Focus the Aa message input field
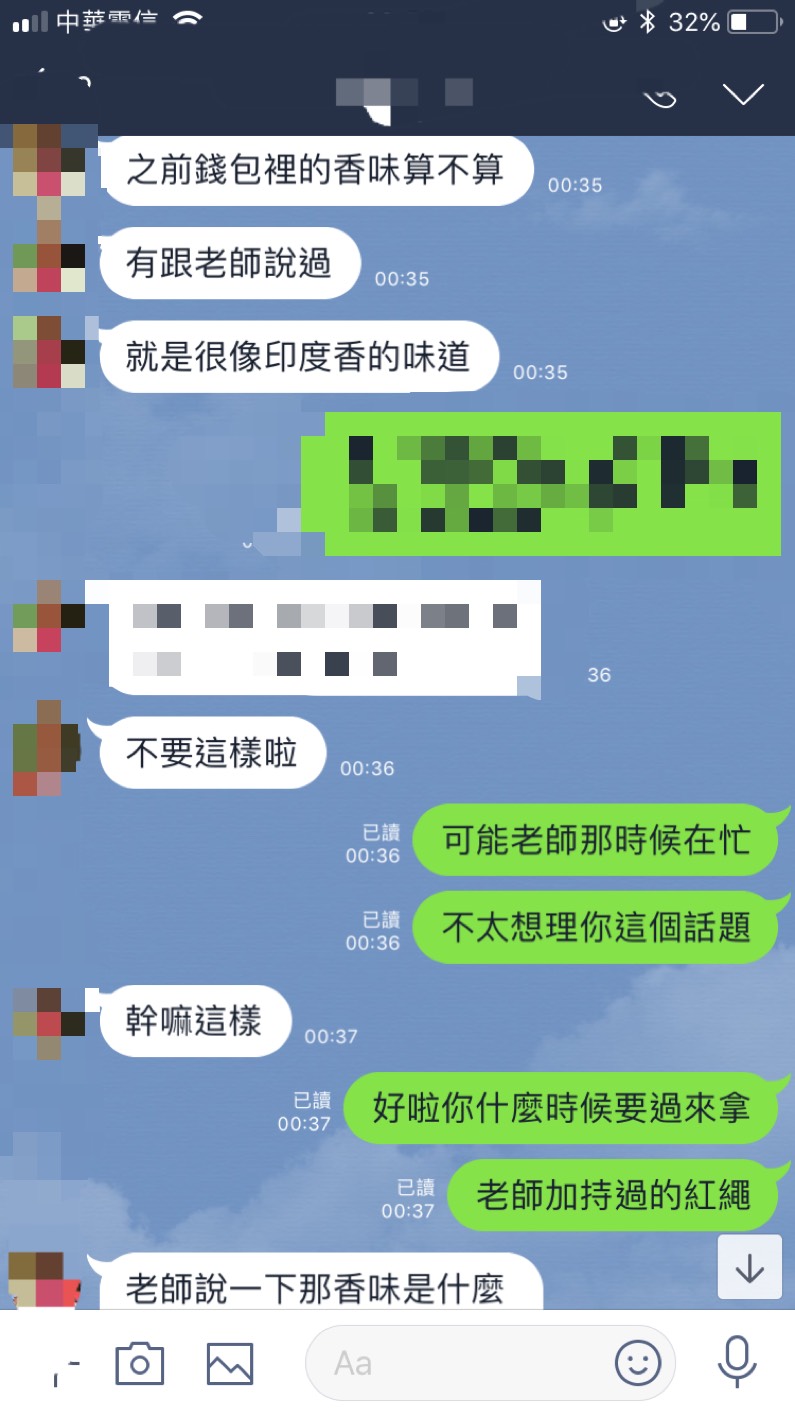The width and height of the screenshot is (795, 1416). [x=460, y=1363]
